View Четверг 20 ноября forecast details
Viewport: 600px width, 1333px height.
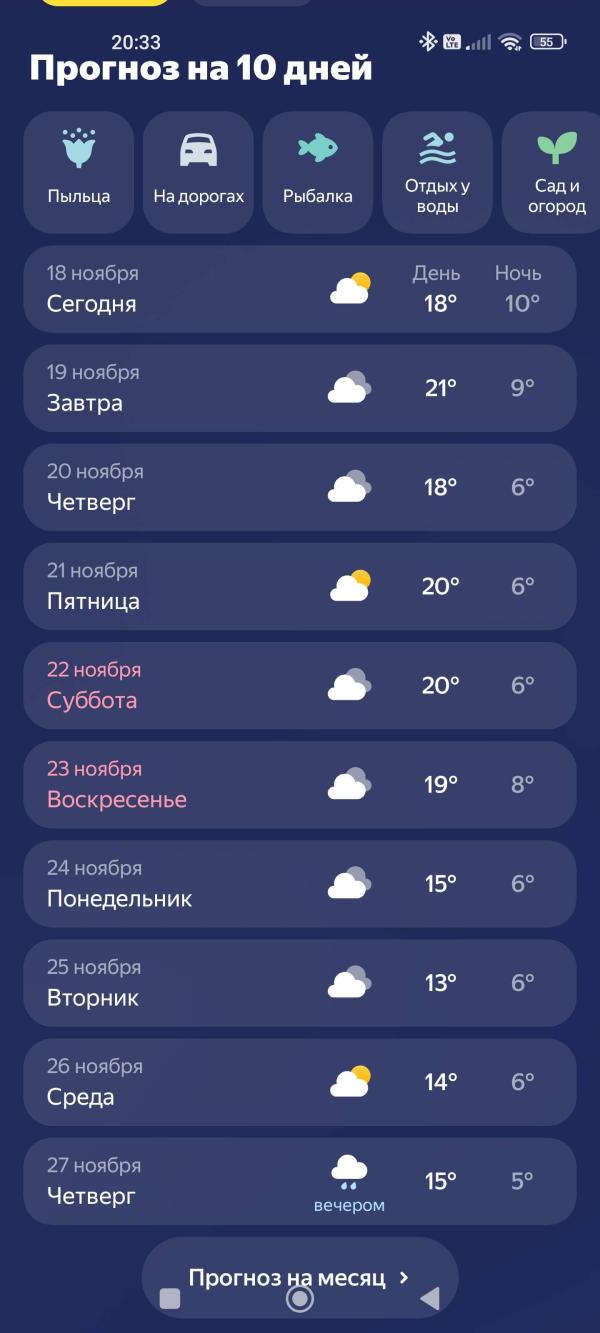point(300,487)
